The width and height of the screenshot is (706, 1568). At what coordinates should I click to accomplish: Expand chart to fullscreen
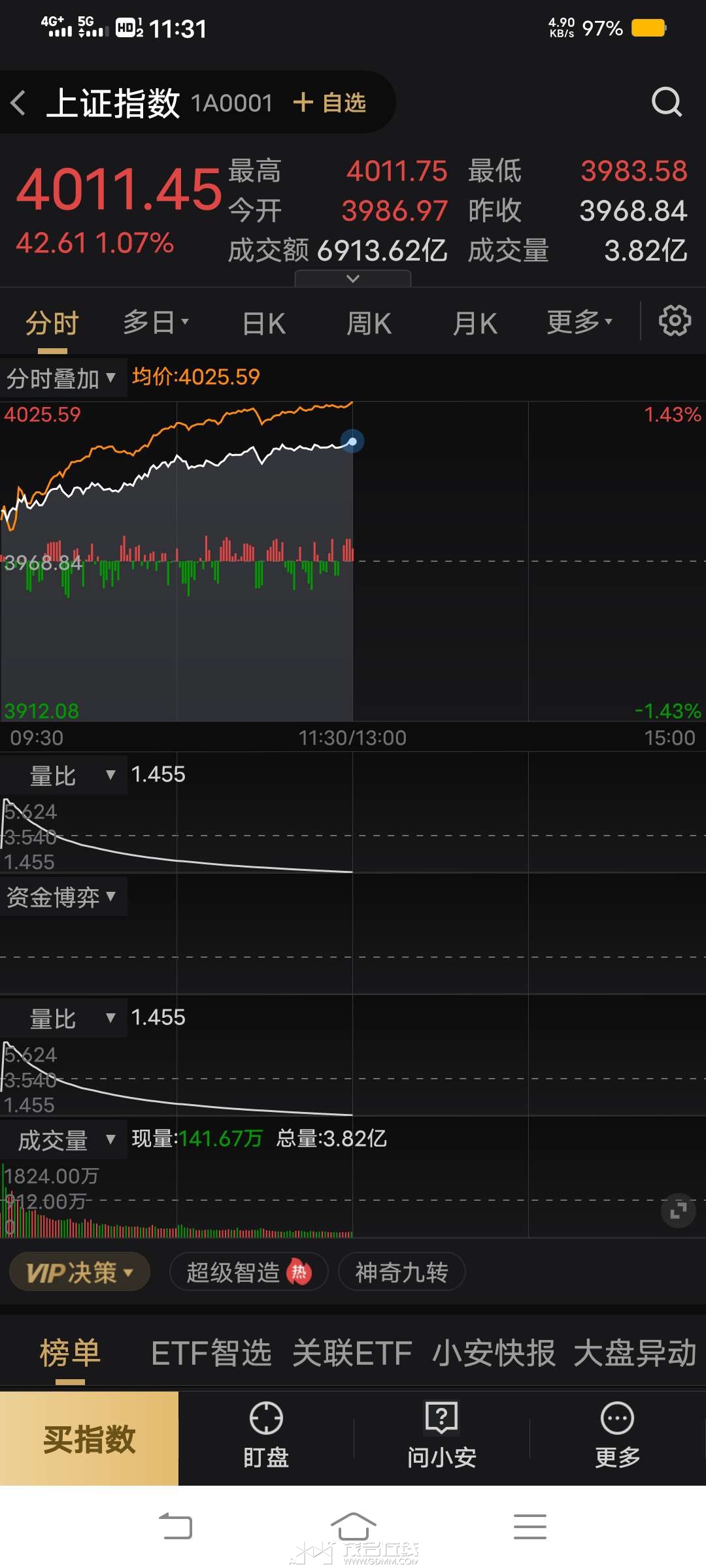678,1210
